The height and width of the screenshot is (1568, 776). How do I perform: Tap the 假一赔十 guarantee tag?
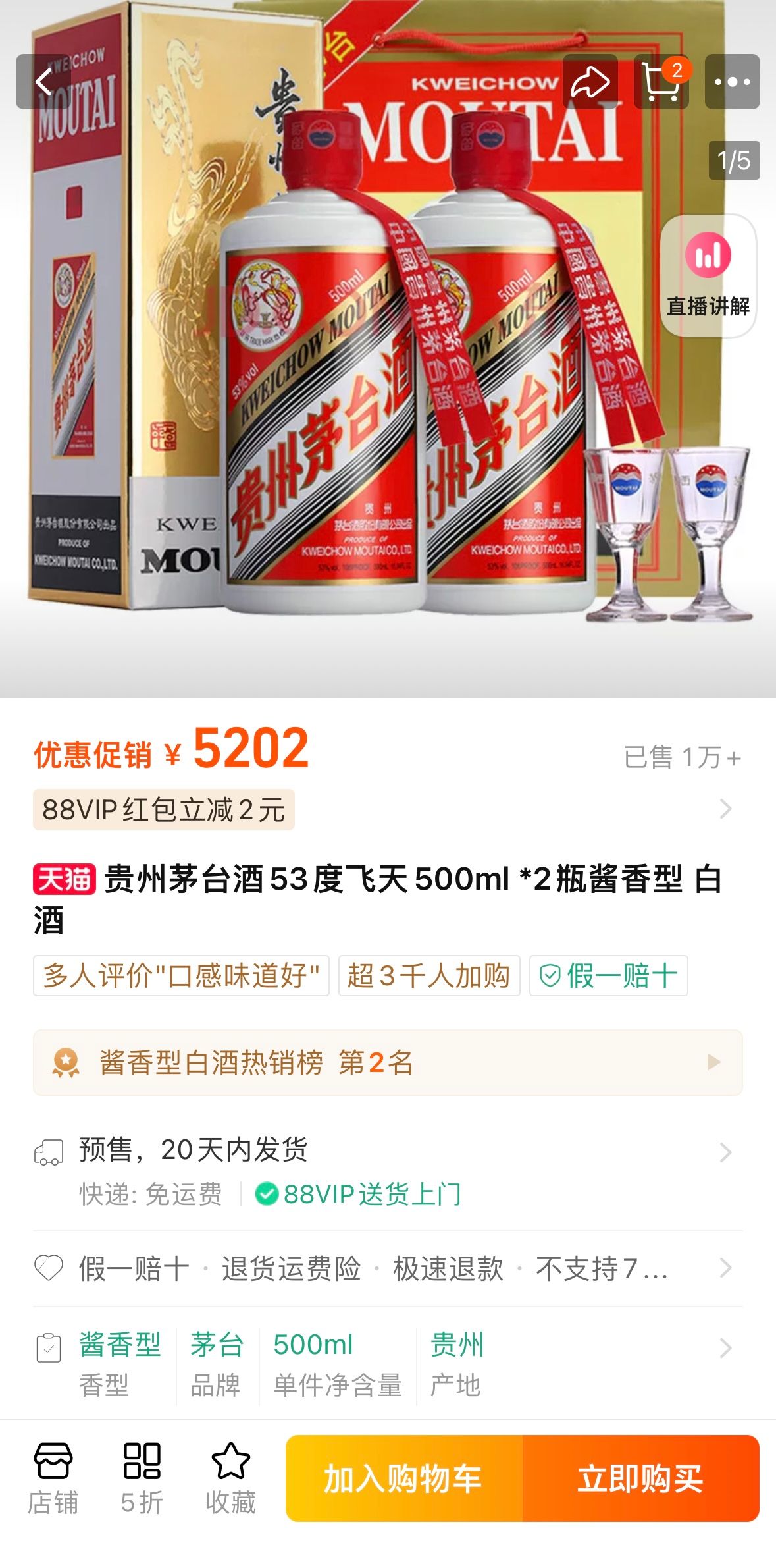pyautogui.click(x=608, y=975)
